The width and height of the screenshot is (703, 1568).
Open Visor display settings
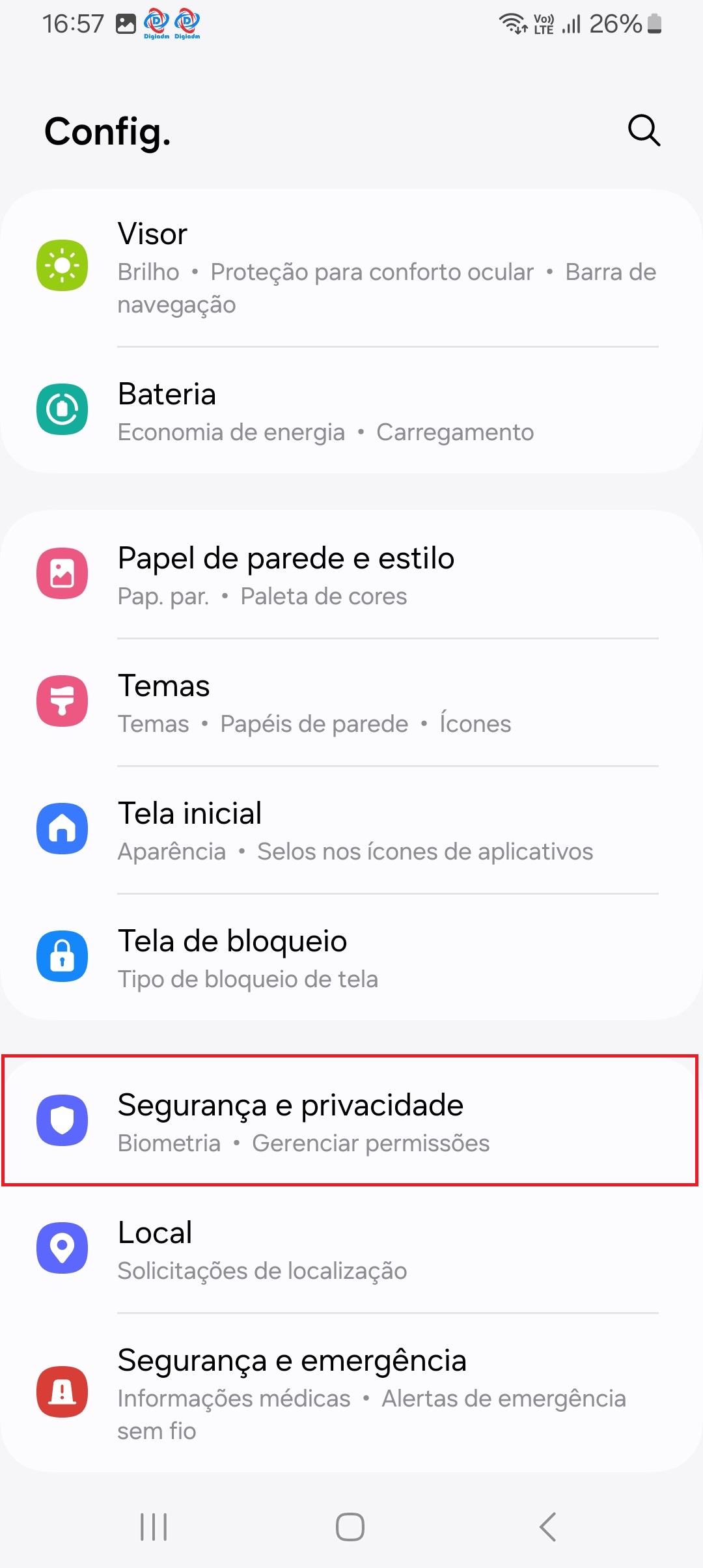pos(351,267)
